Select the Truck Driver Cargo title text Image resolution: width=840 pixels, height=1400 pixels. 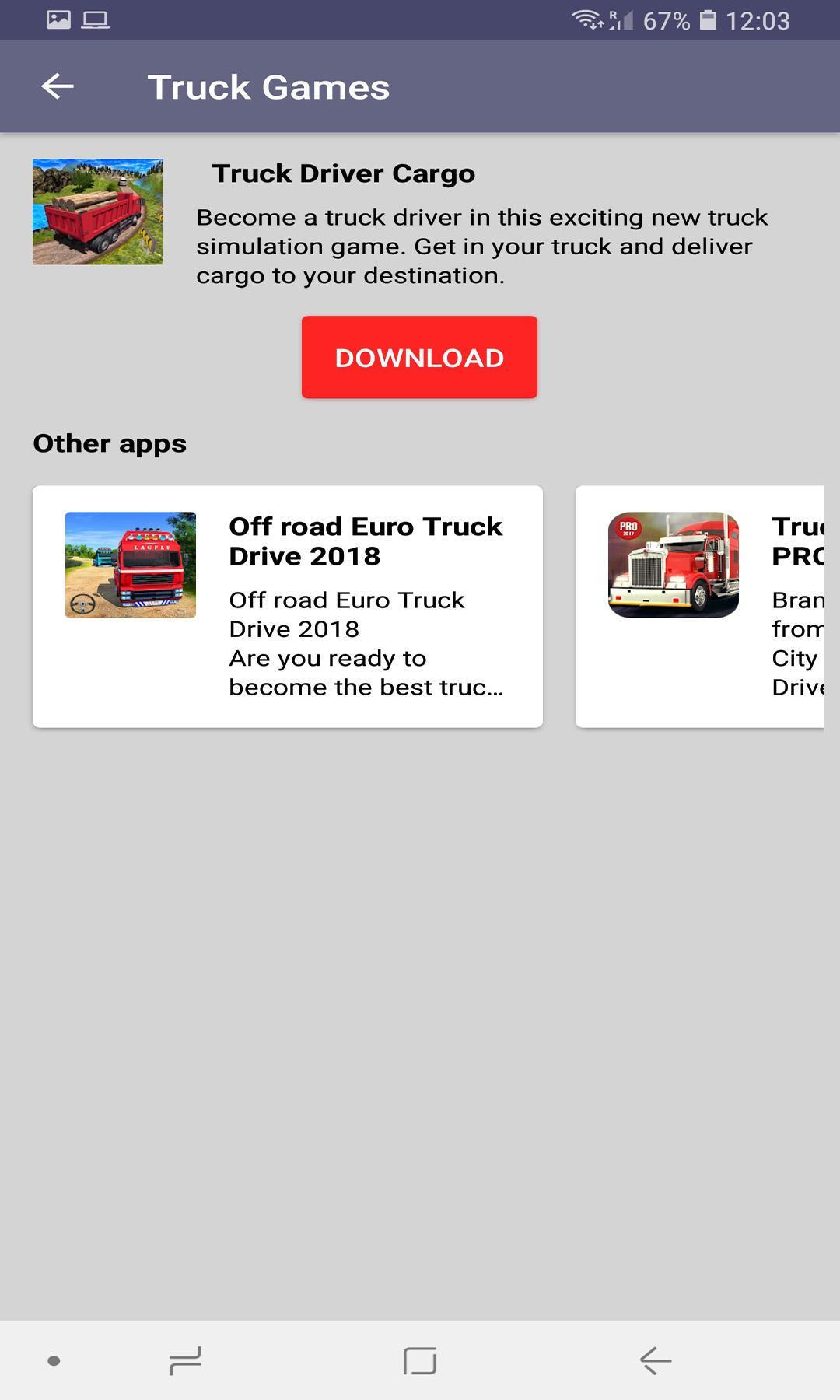click(344, 173)
